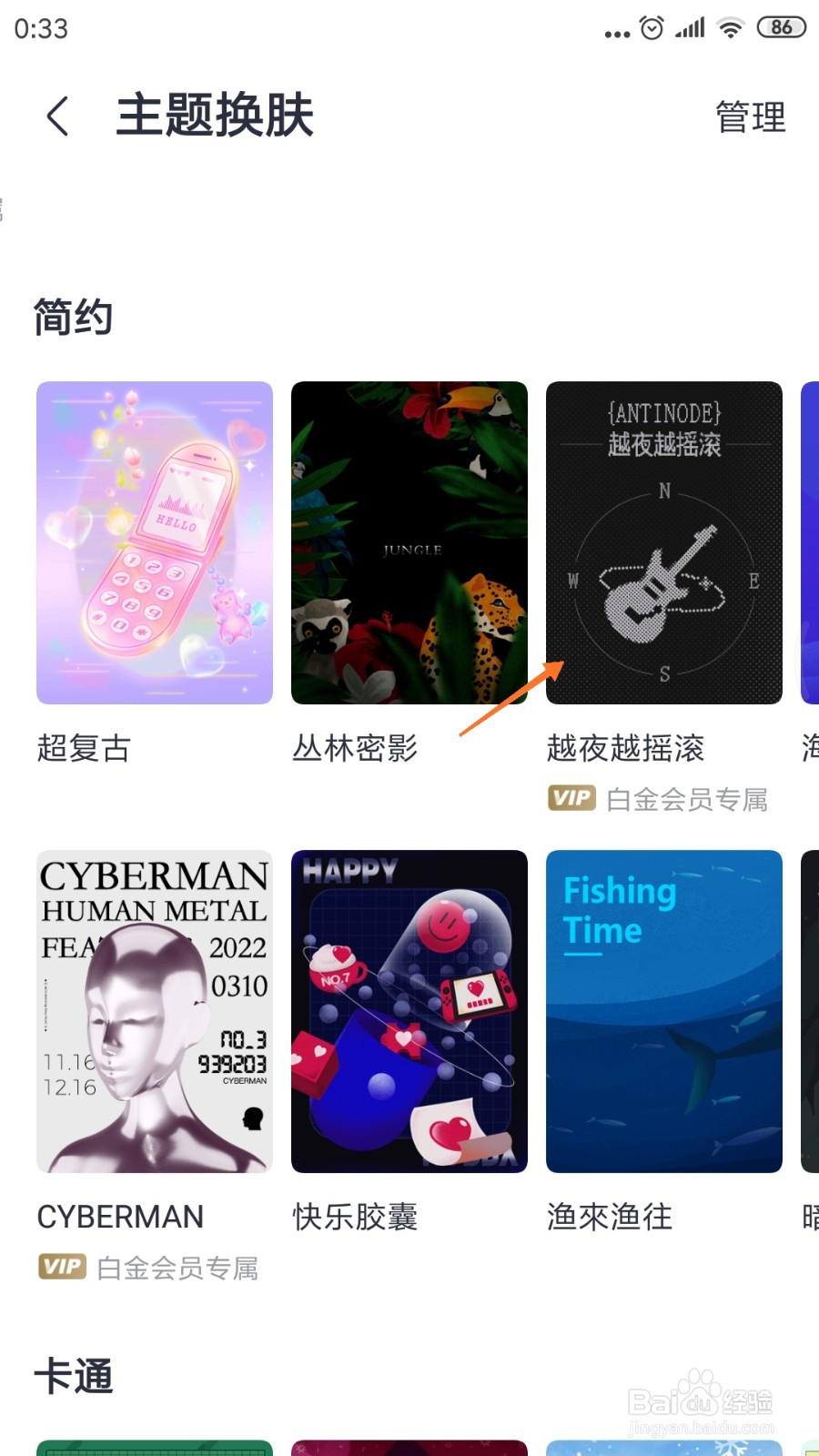The width and height of the screenshot is (819, 1456).
Task: Open 管理 in the top bar
Action: click(x=750, y=117)
